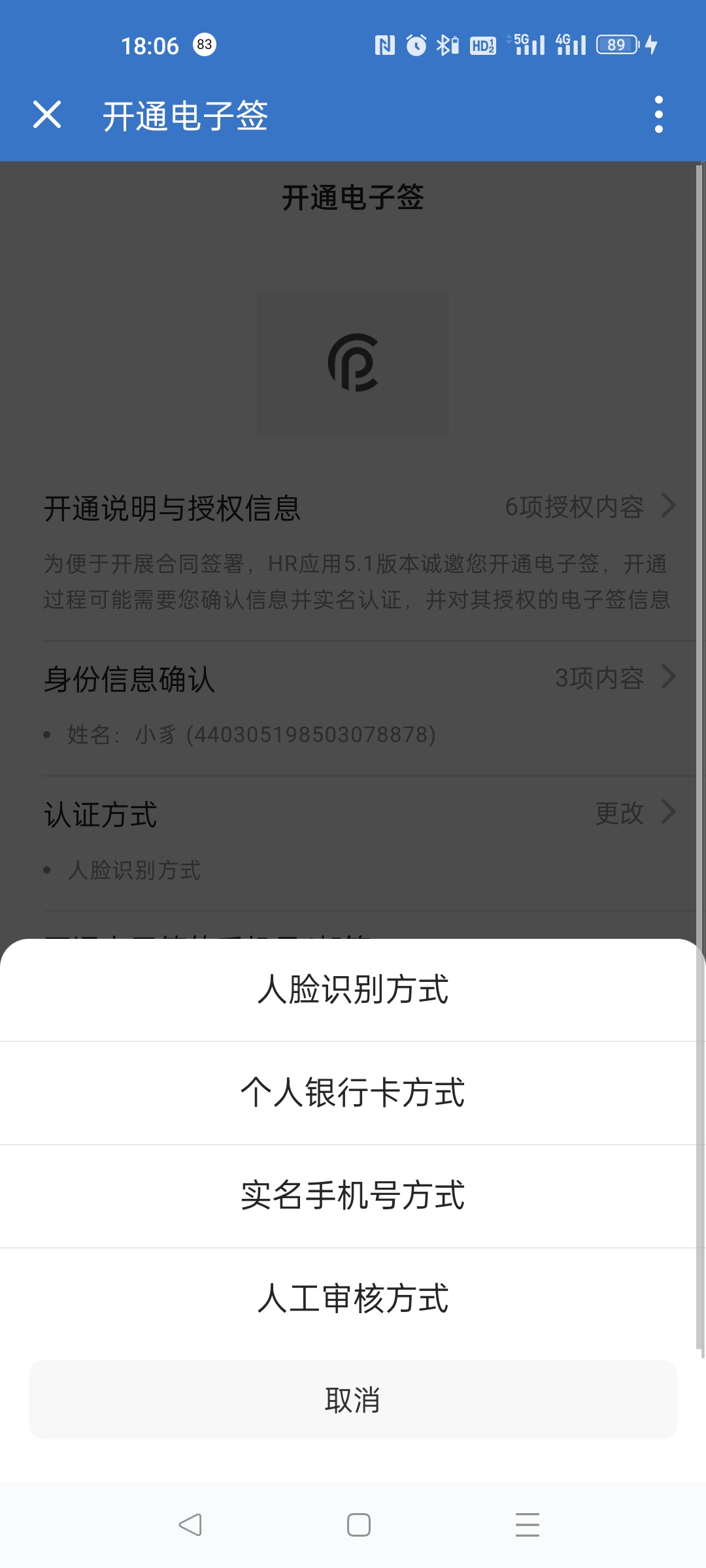Select 人工审核方式 verification option
706x1568 pixels.
[x=353, y=1298]
